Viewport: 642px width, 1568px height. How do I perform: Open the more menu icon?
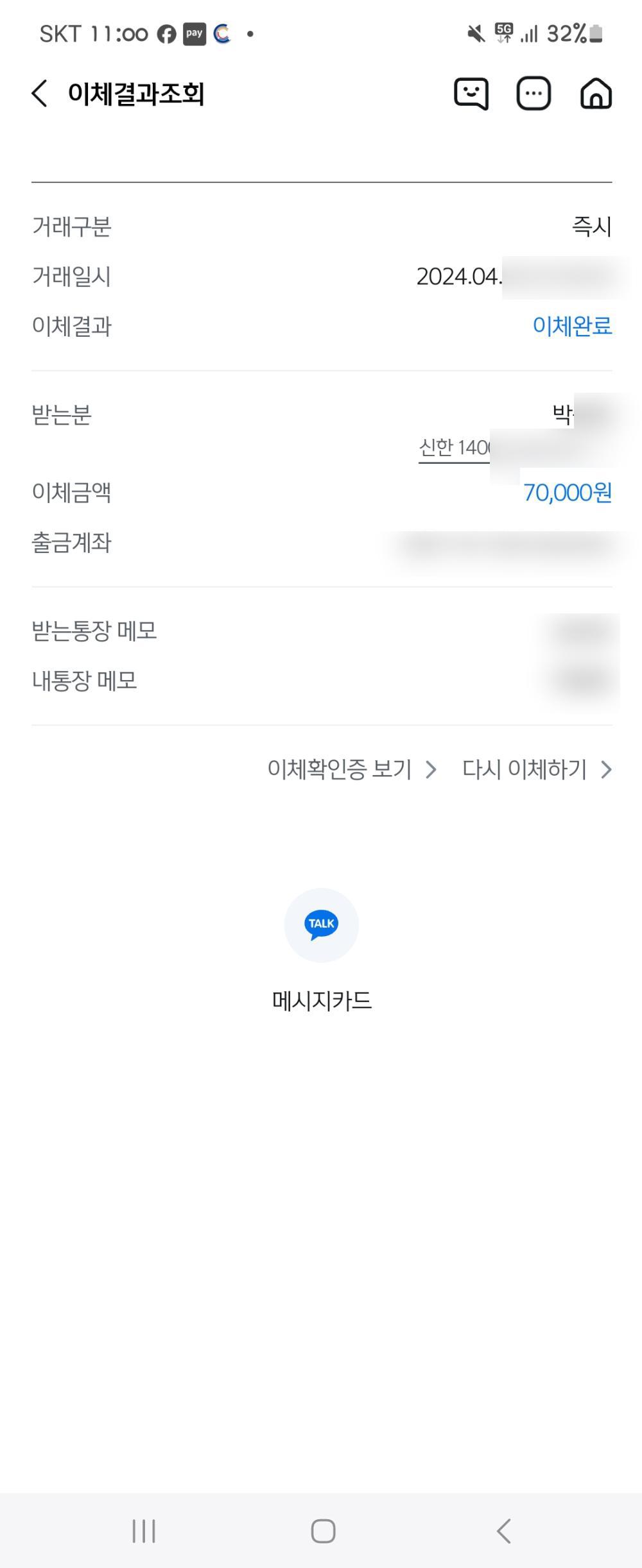534,94
